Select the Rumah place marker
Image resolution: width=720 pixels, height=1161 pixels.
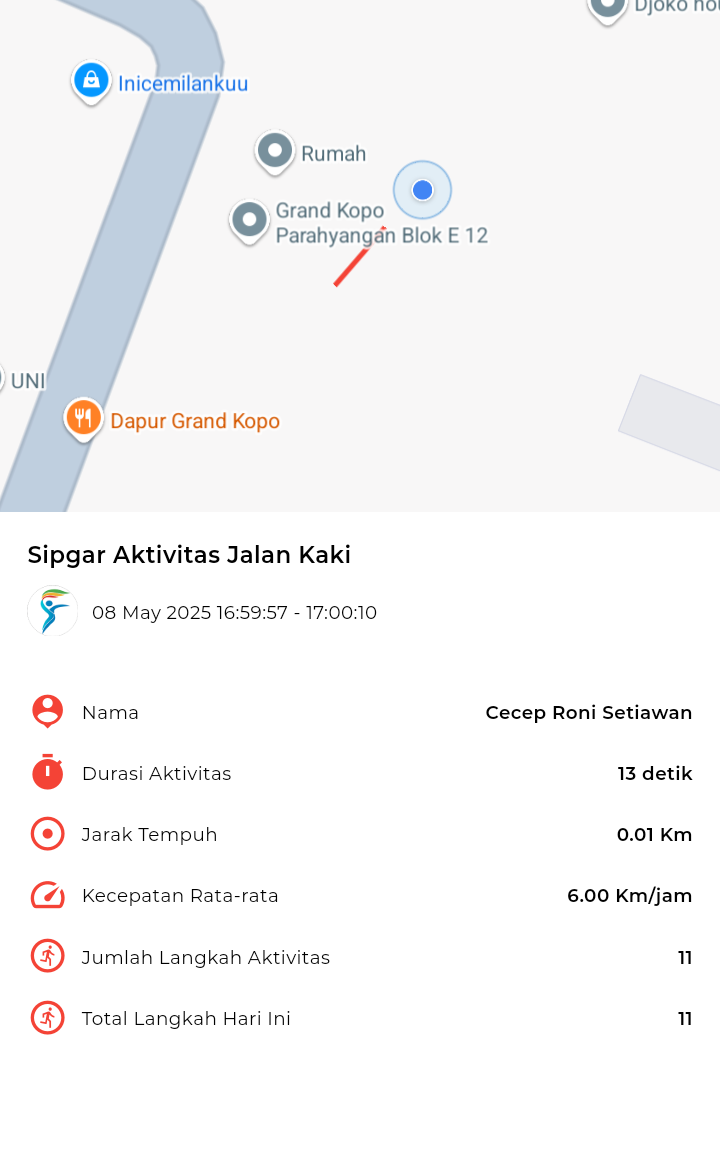pos(275,152)
